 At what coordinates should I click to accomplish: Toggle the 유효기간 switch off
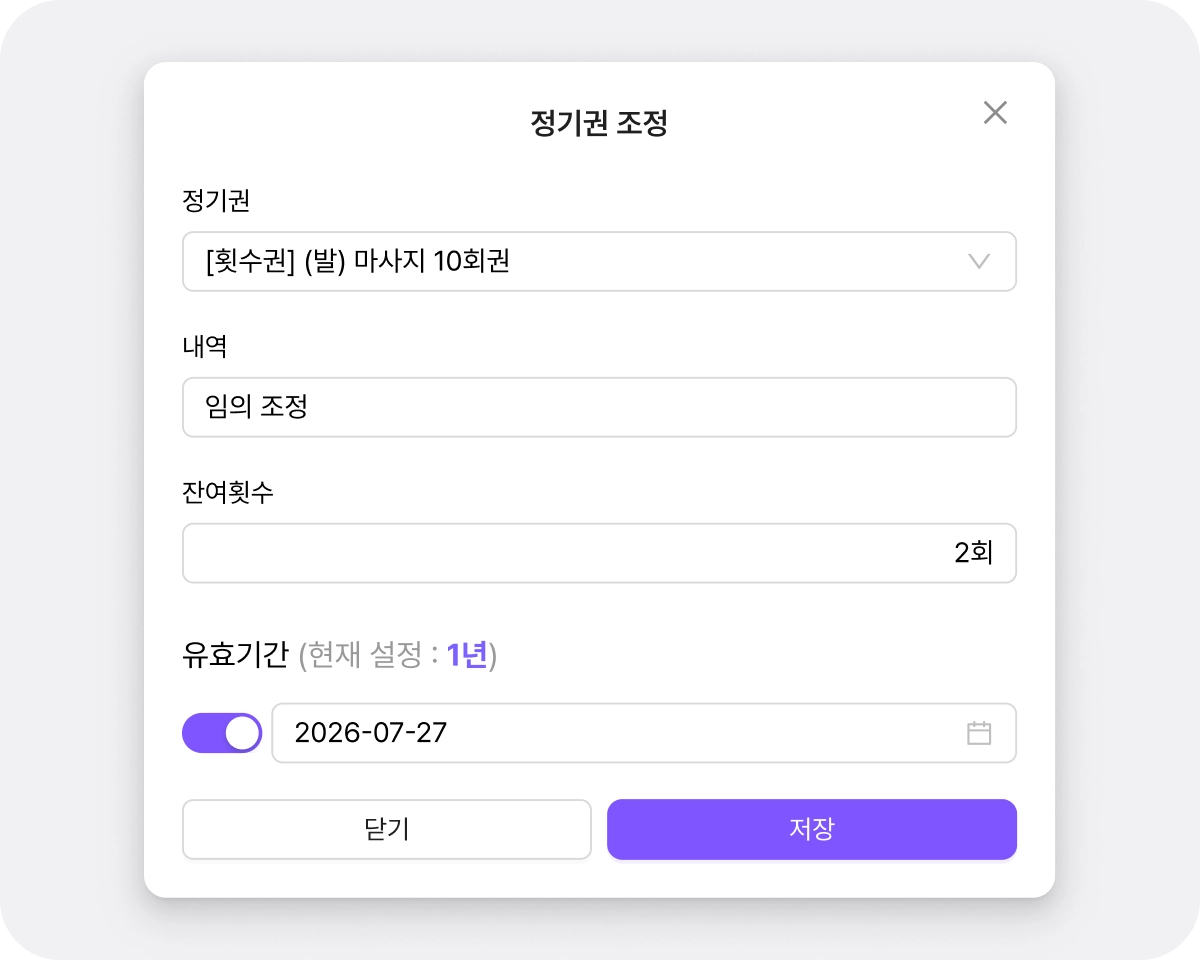point(222,733)
